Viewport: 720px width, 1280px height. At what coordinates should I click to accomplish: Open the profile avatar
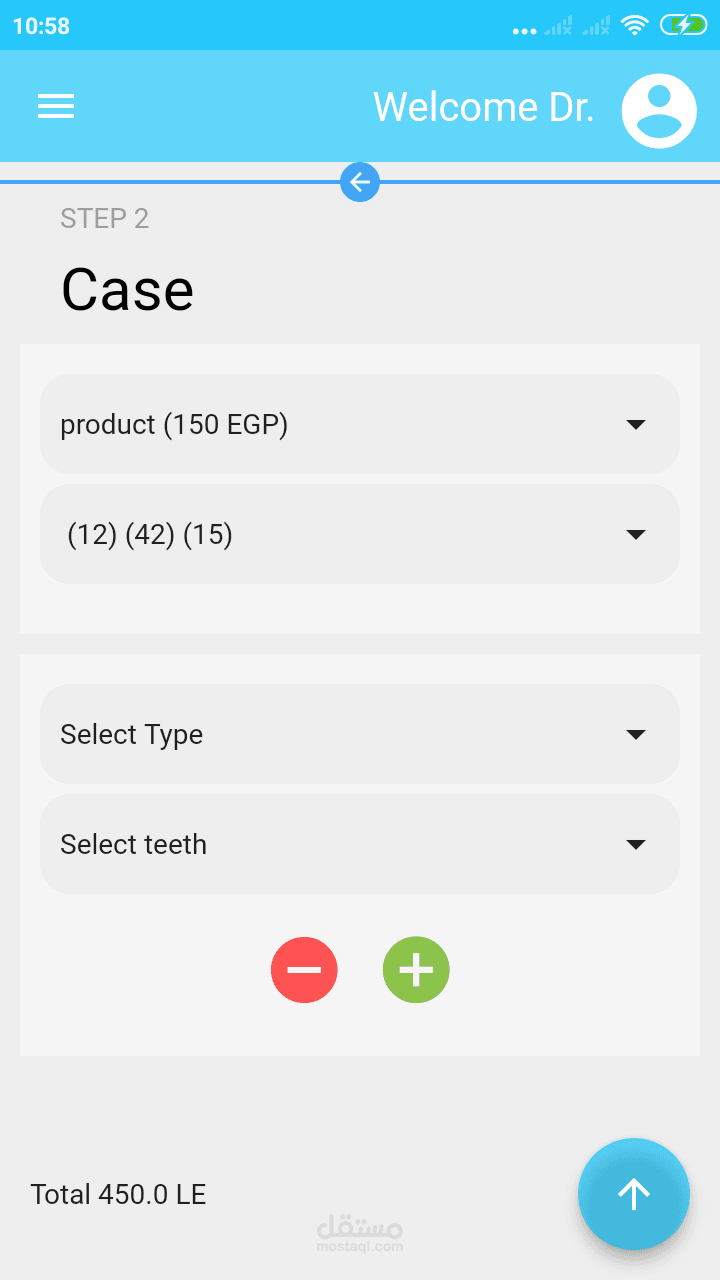659,111
